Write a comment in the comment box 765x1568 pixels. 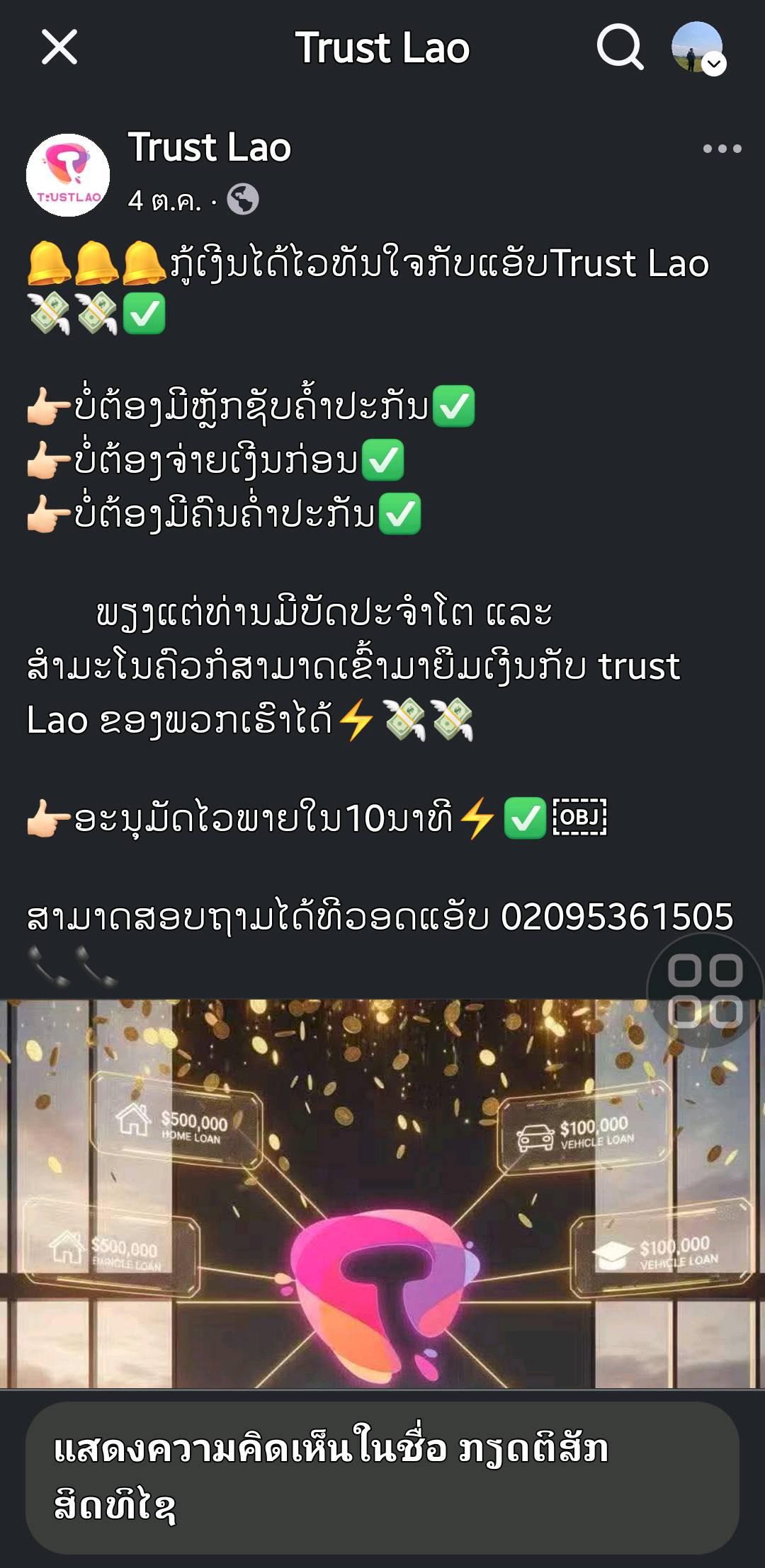[x=382, y=1477]
